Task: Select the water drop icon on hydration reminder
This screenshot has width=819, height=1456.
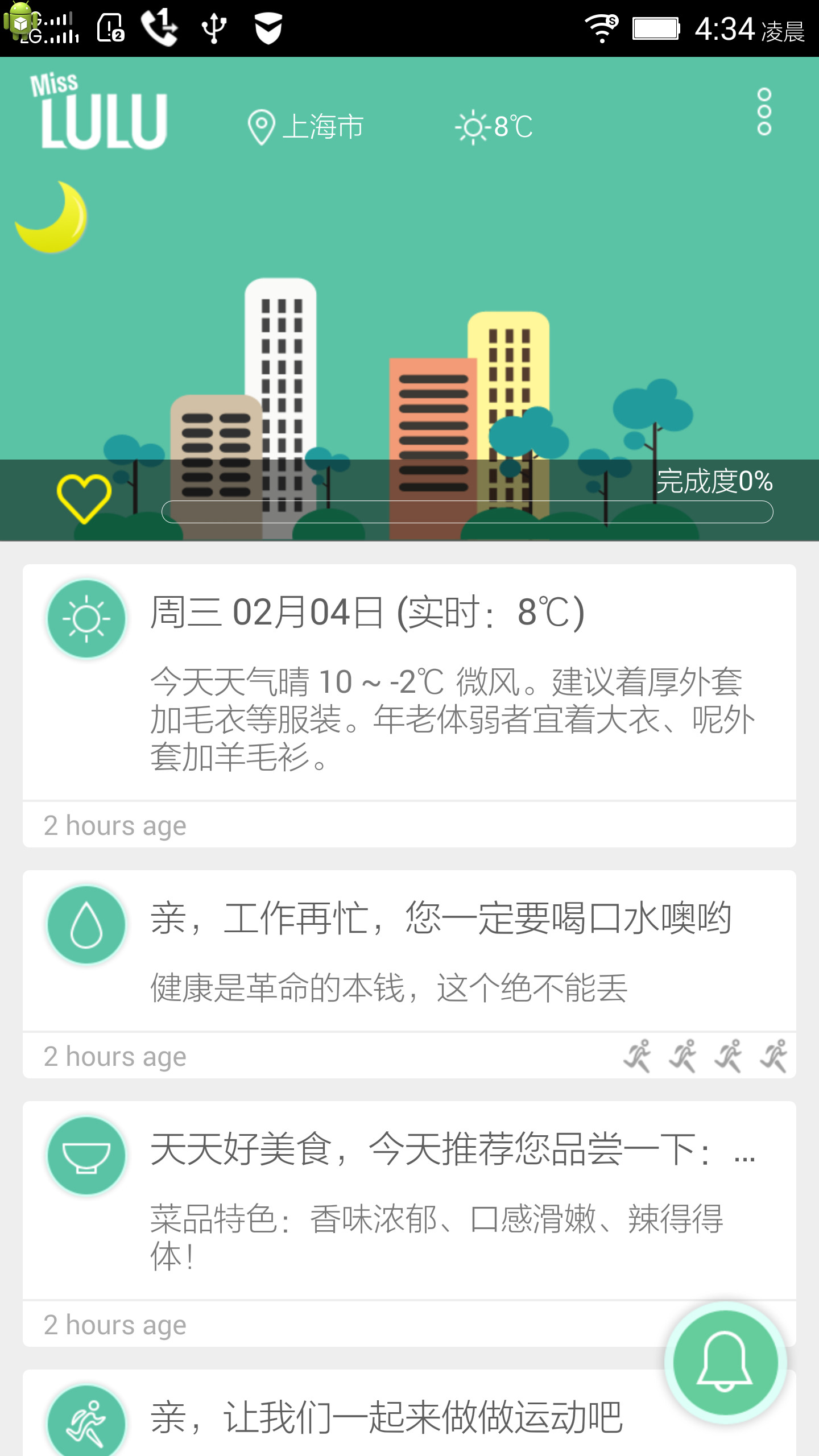Action: 86,924
